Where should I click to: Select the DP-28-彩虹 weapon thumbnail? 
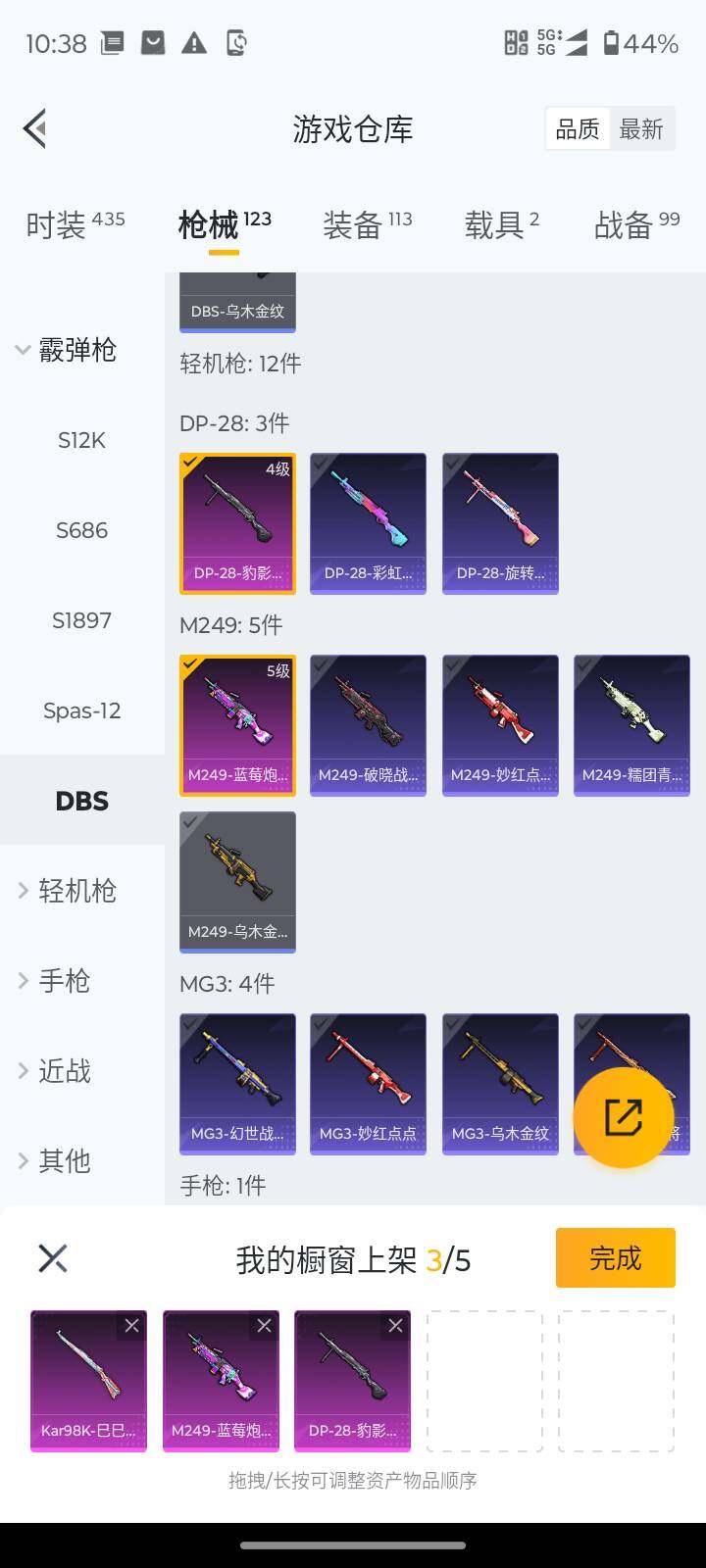(x=368, y=523)
